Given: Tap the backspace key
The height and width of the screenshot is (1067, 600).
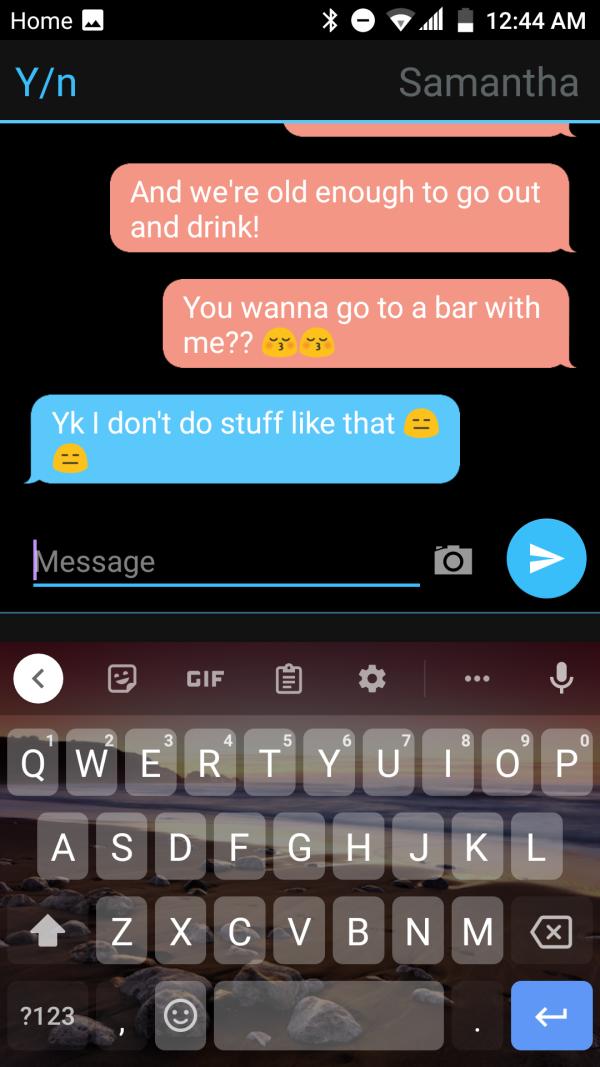Looking at the screenshot, I should pyautogui.click(x=551, y=932).
